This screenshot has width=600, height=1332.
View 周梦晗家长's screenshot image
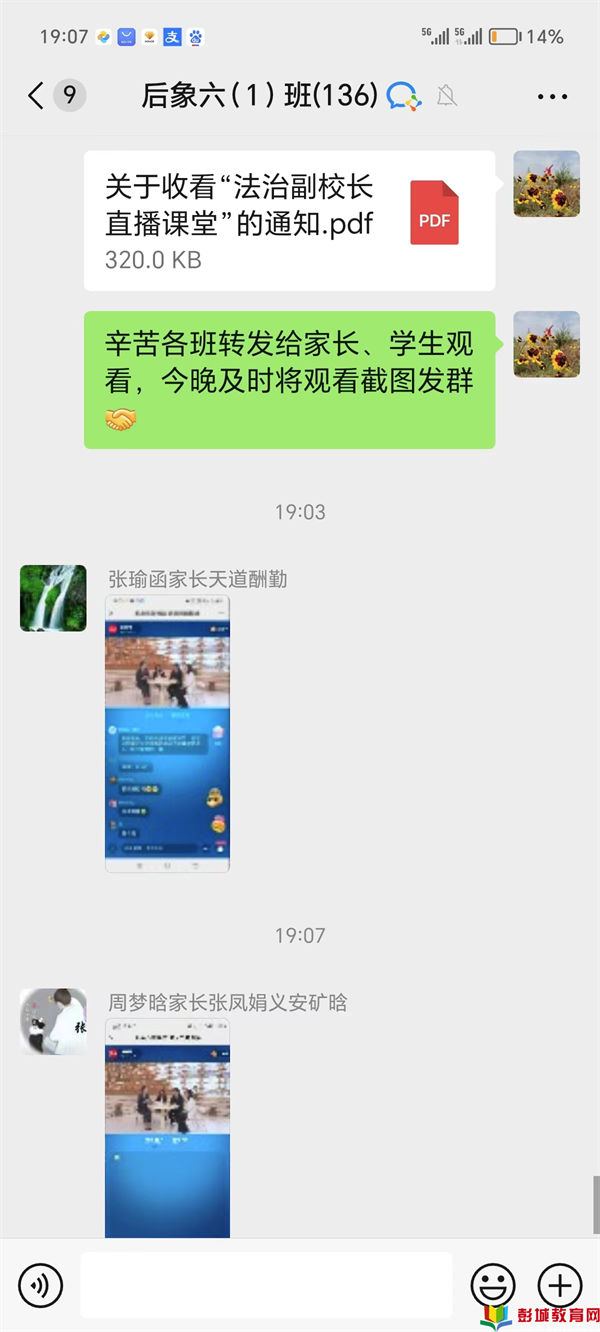pyautogui.click(x=167, y=1128)
